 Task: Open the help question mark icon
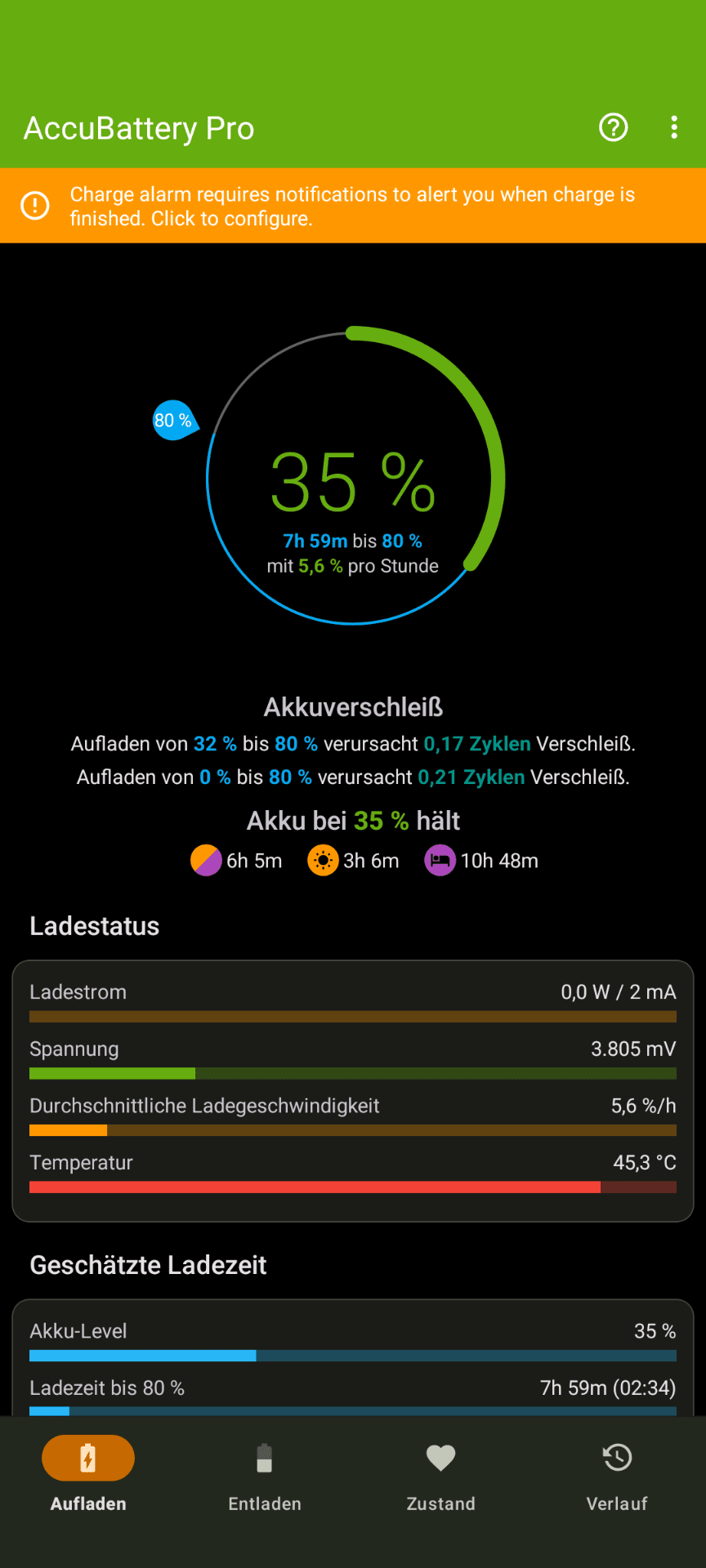[x=613, y=127]
